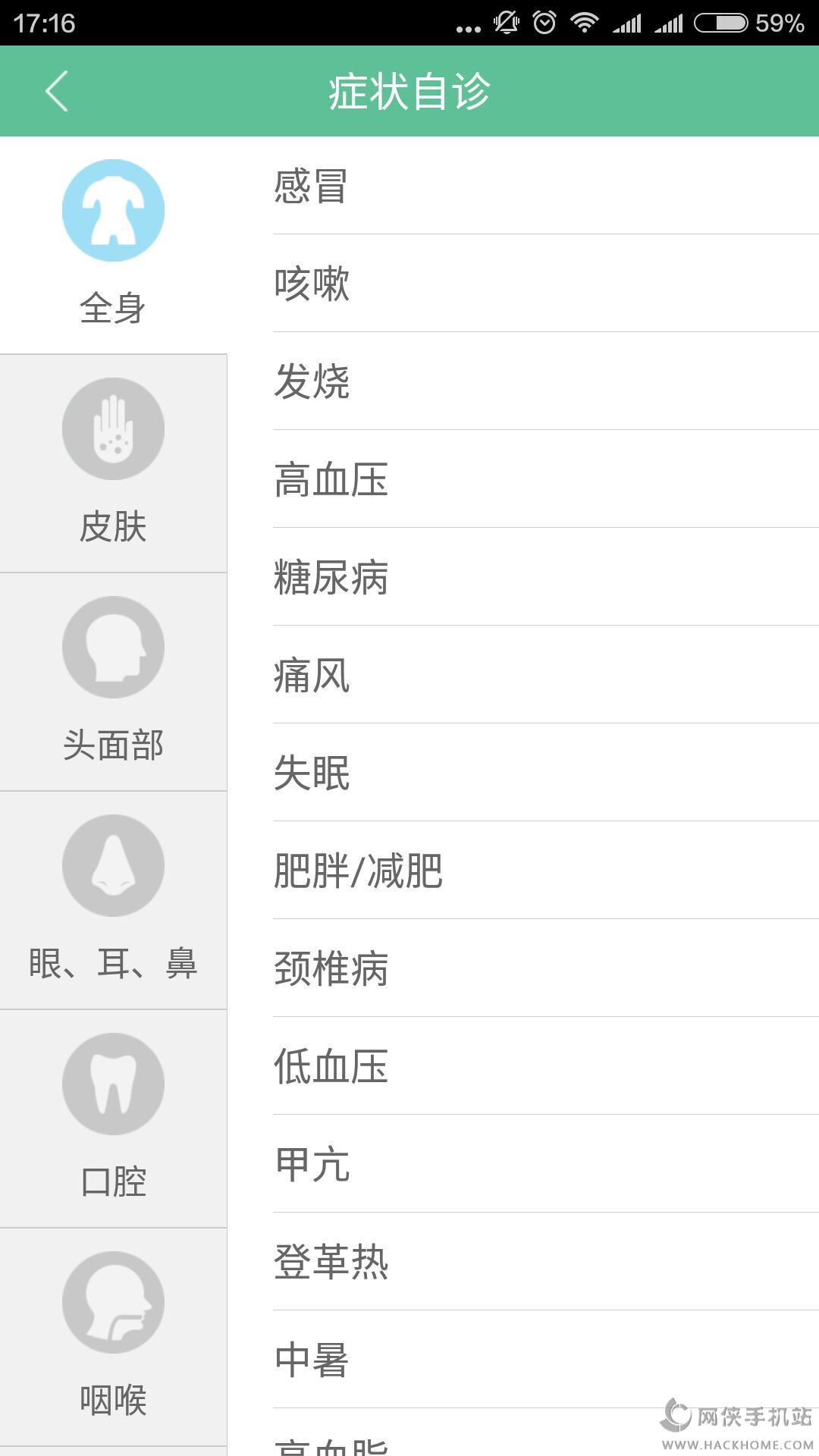The image size is (819, 1456).
Task: Open the 眼、耳、鼻 category
Action: 113,899
